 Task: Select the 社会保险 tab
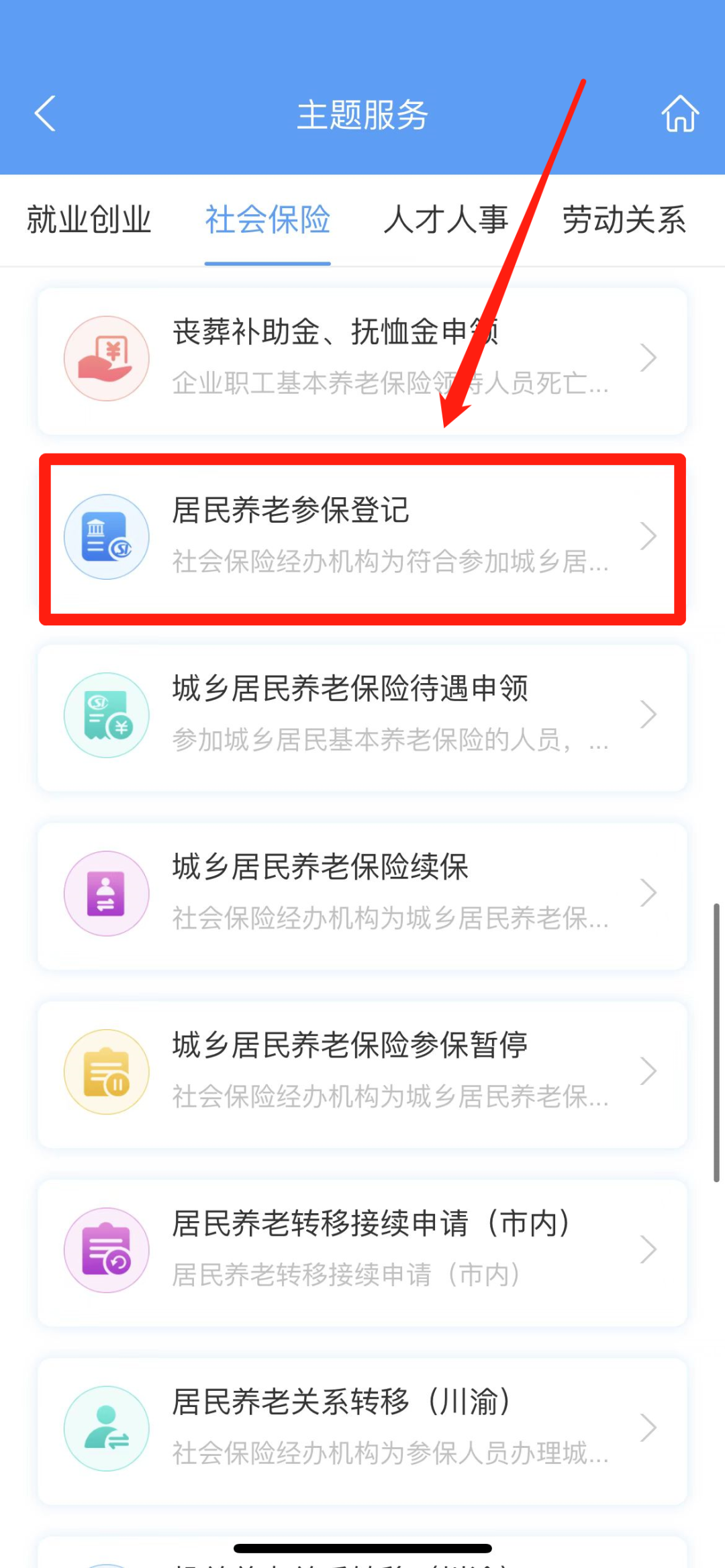coord(267,220)
